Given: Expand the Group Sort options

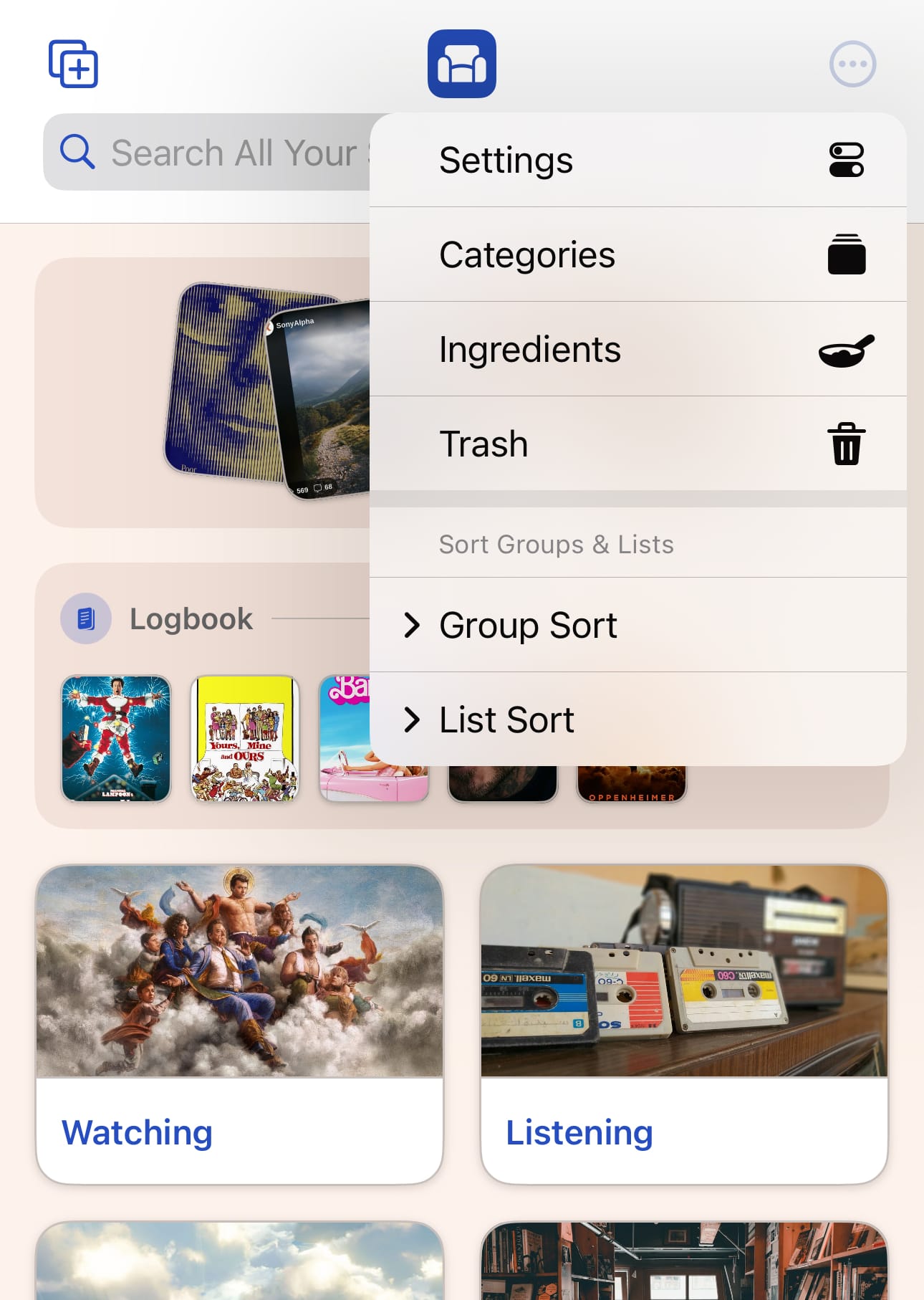Looking at the screenshot, I should pyautogui.click(x=637, y=625).
